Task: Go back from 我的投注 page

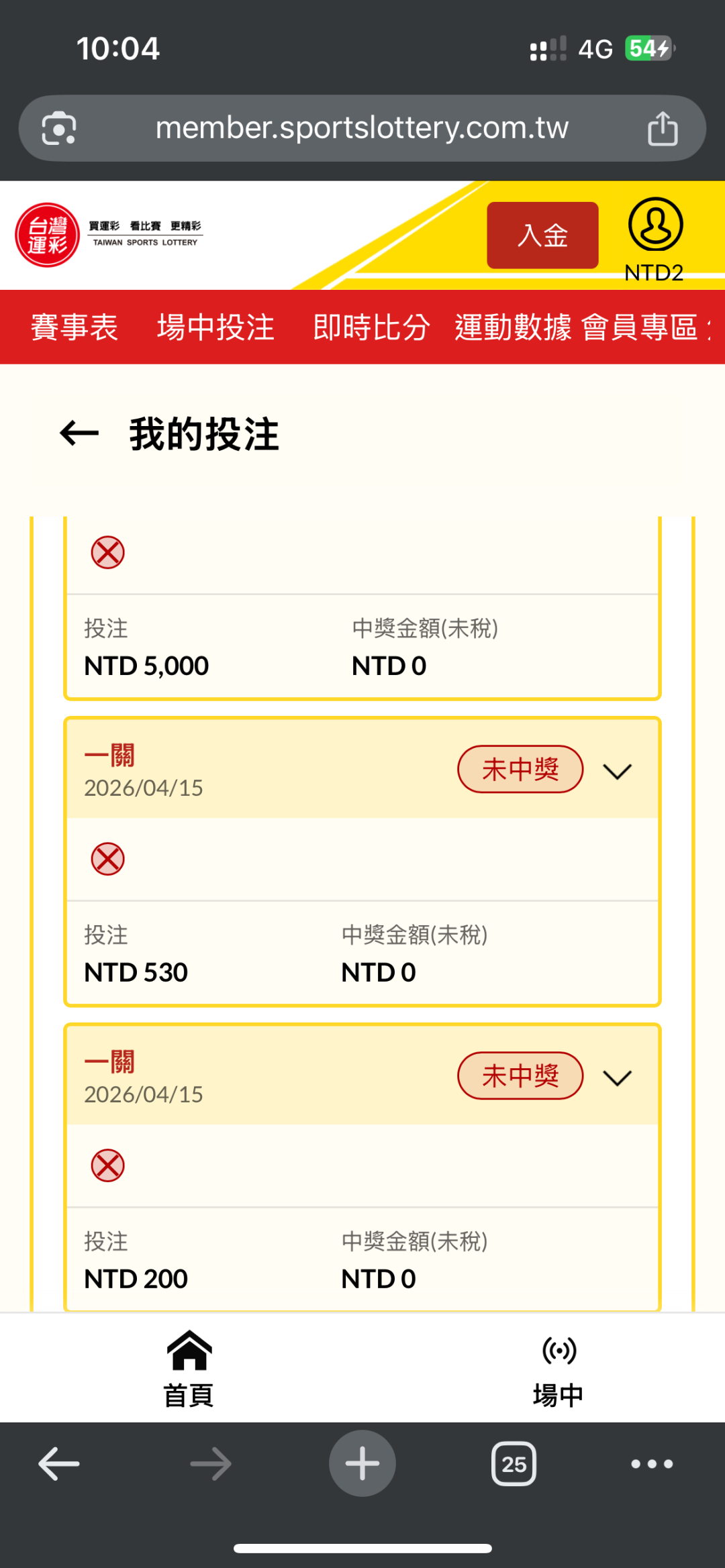Action: click(x=79, y=433)
